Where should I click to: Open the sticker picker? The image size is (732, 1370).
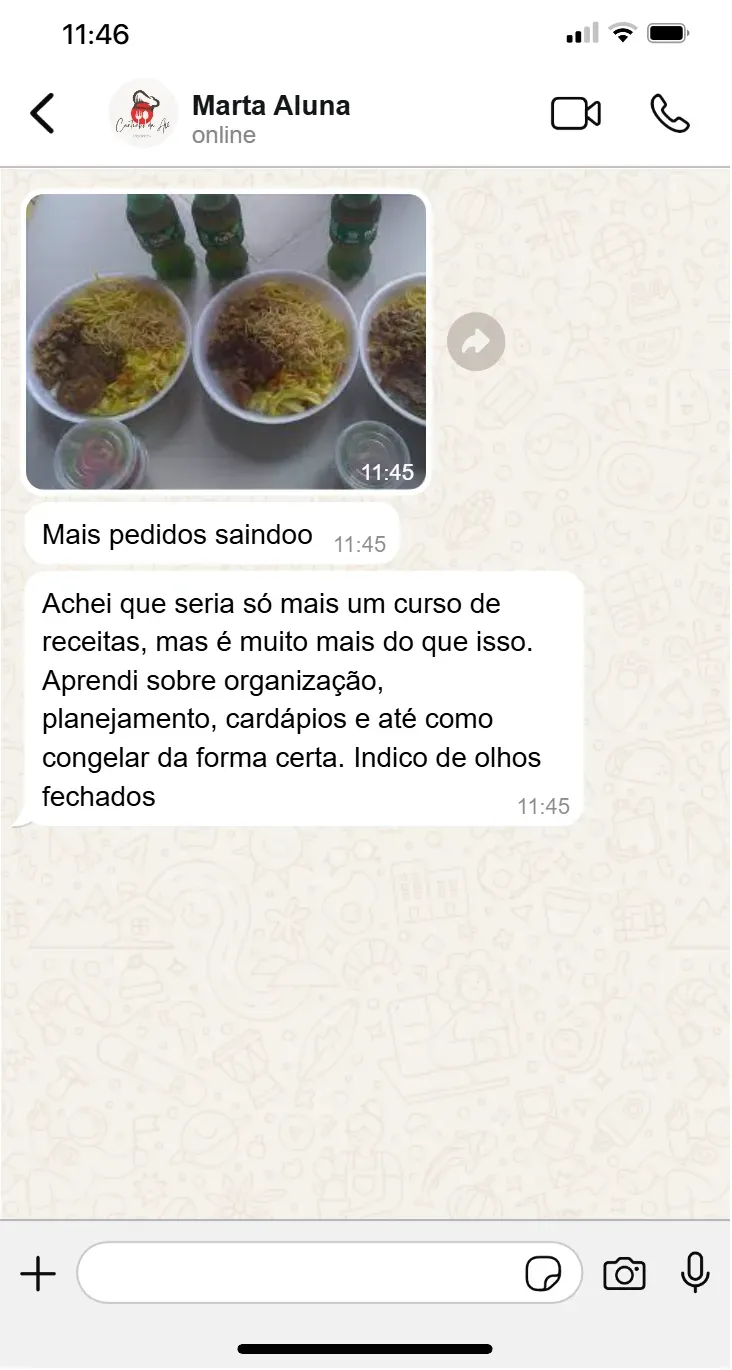(x=543, y=1274)
